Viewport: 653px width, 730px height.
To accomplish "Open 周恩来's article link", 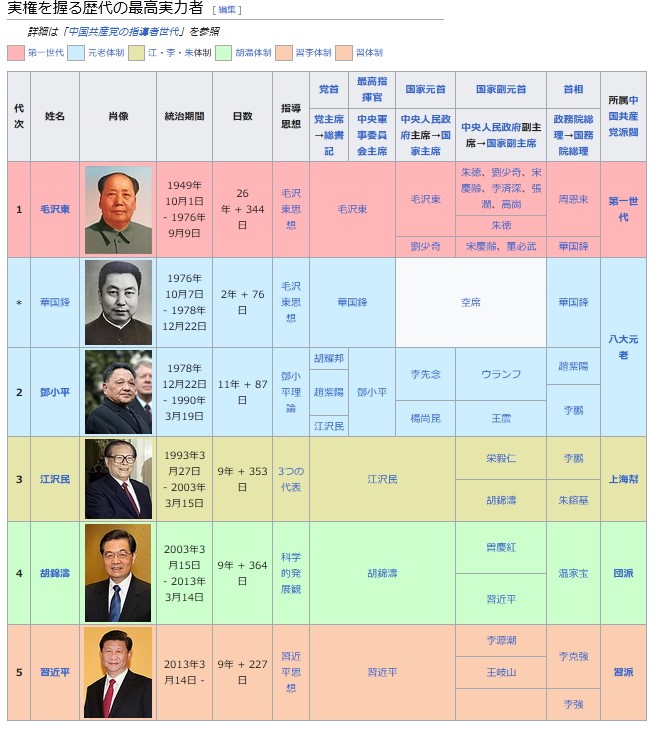I will [x=573, y=199].
